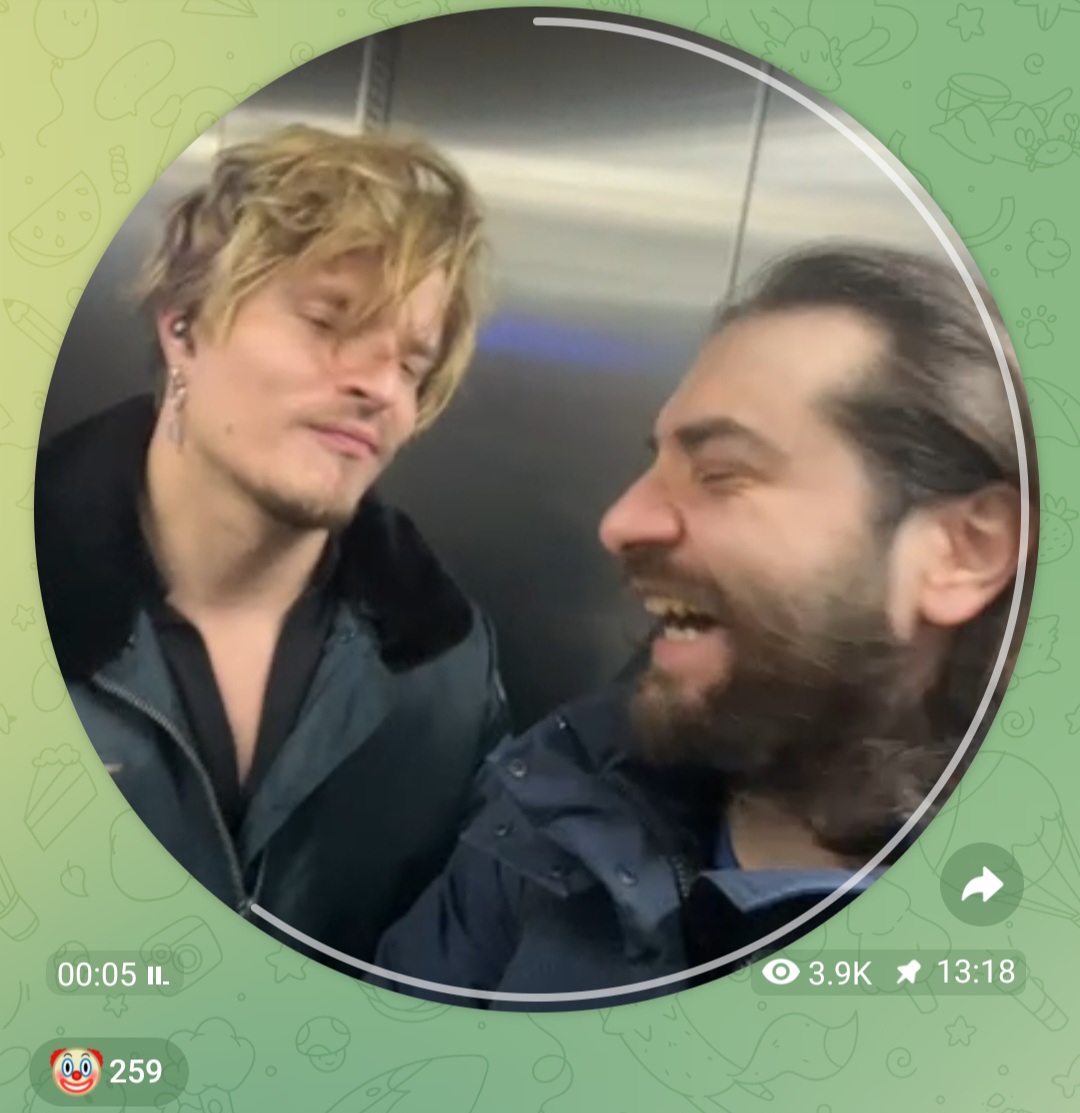The image size is (1080, 1113).
Task: Tap the clown reaction with 259
Action: point(108,1071)
